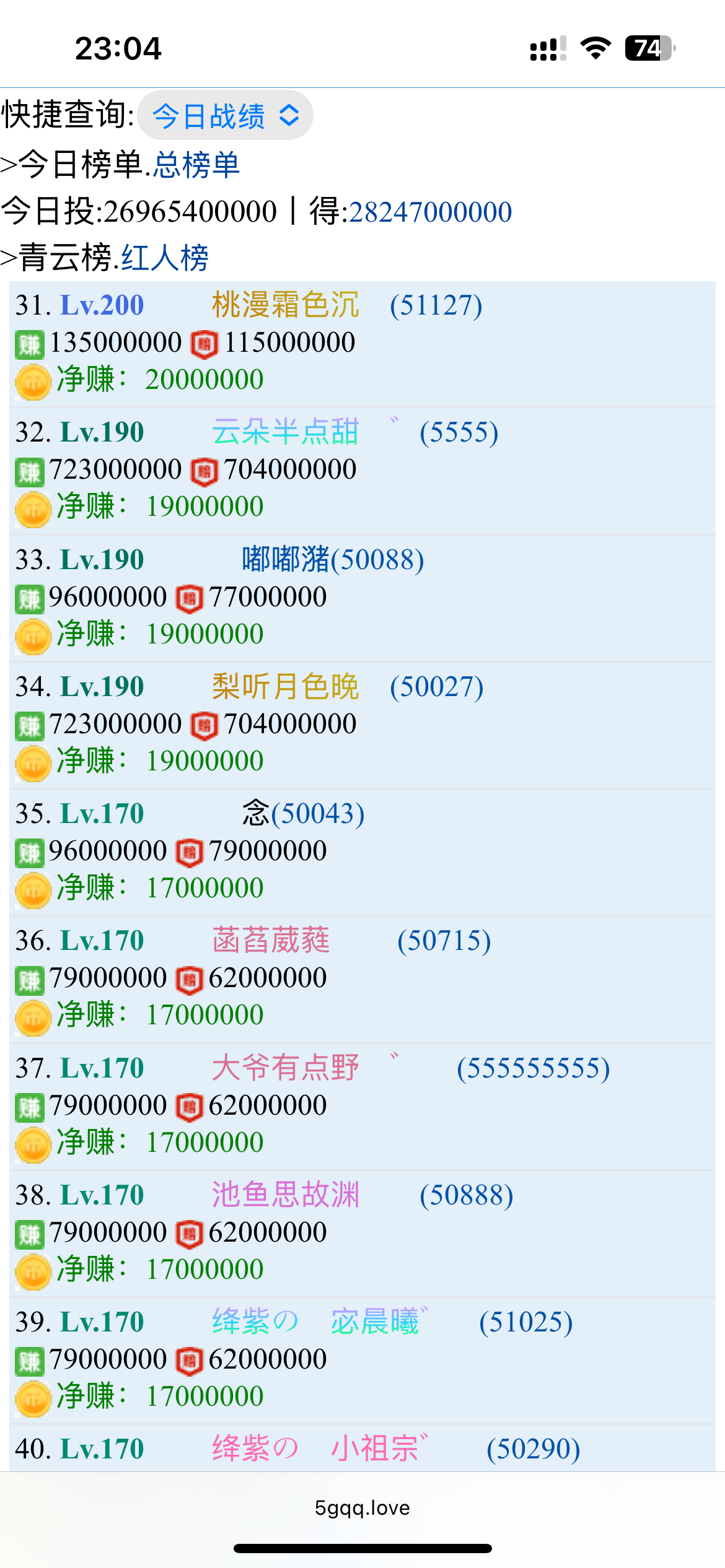The width and height of the screenshot is (725, 1568).
Task: Open the 总榜单 link
Action: click(196, 165)
